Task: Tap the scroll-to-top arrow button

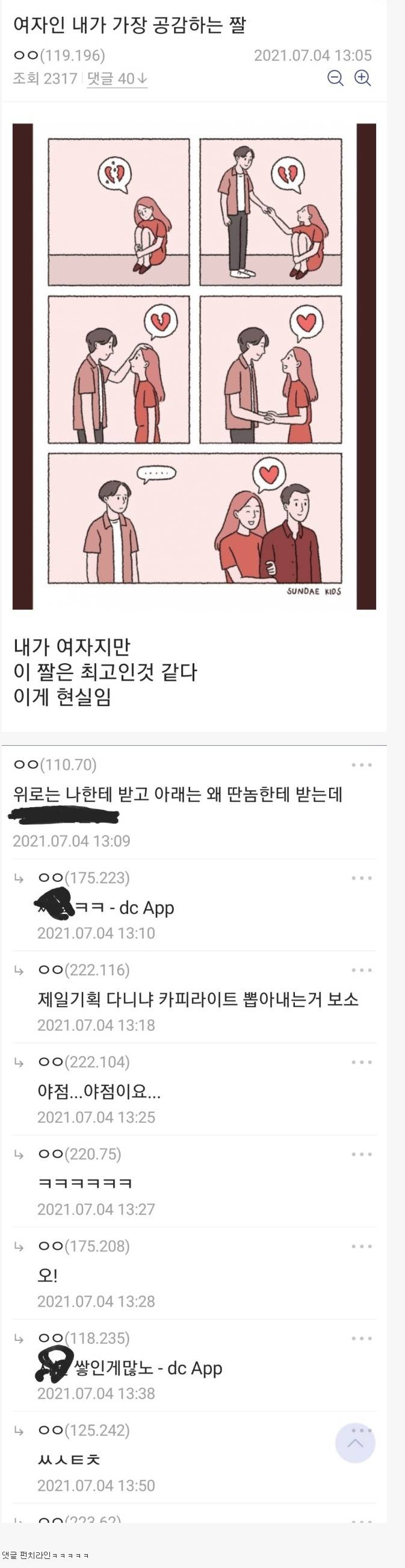Action: click(355, 1443)
